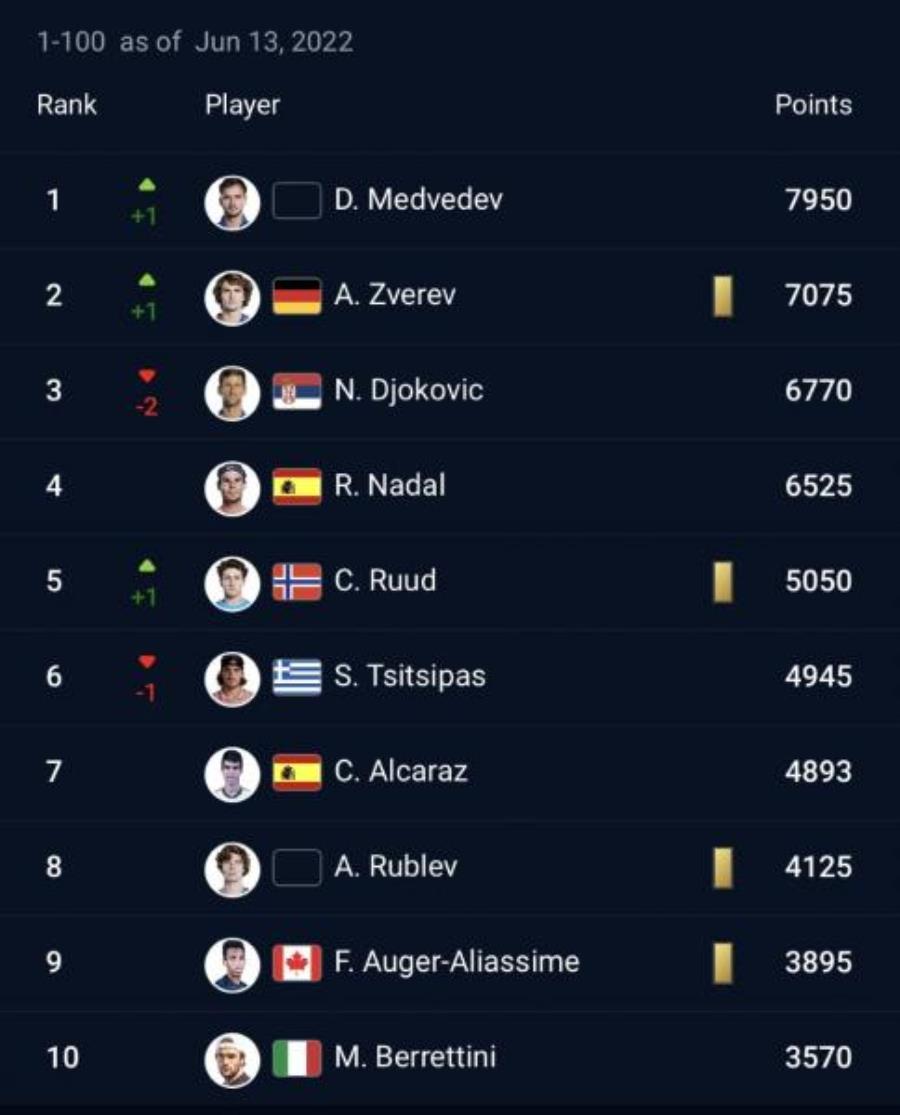Open D. Medvedev's player profile
900x1115 pixels.
coord(418,200)
